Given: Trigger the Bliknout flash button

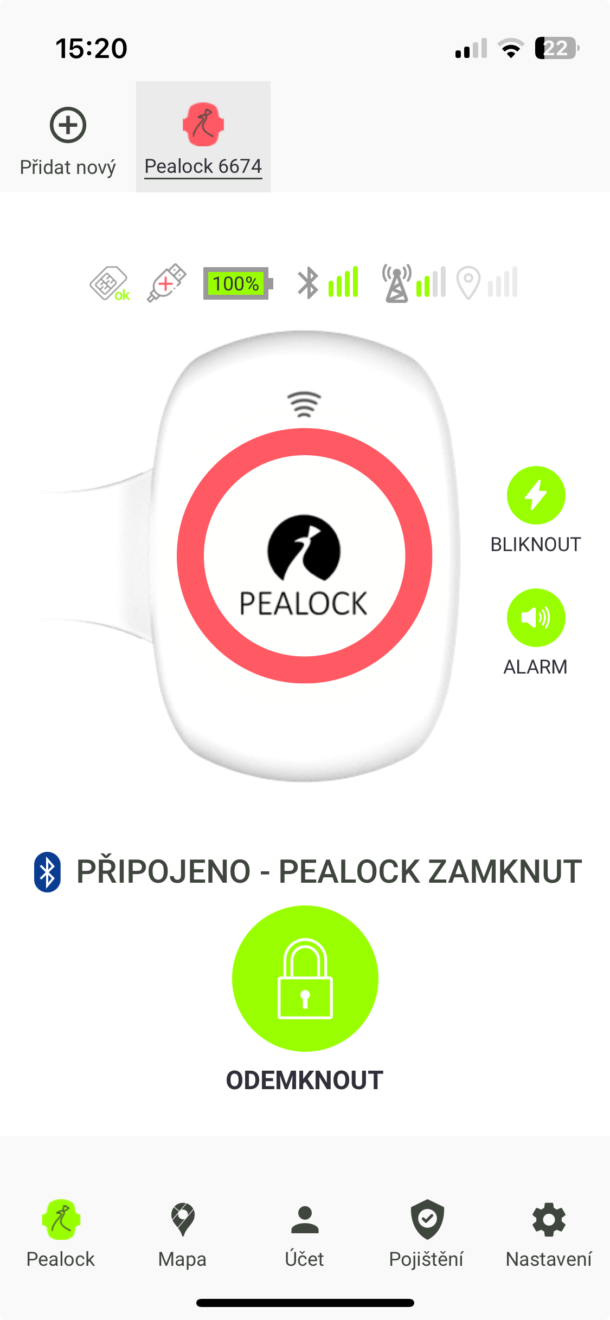Looking at the screenshot, I should (536, 497).
